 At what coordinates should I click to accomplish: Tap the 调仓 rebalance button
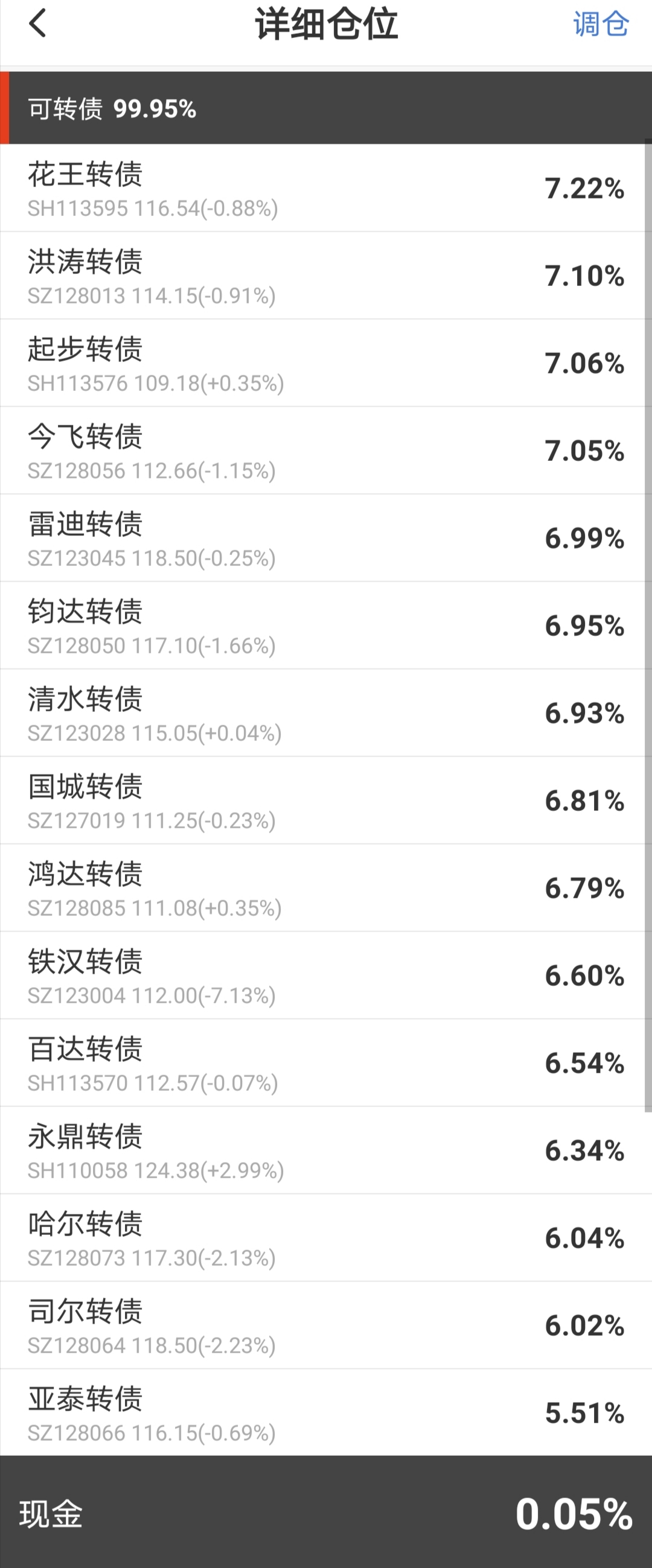tap(600, 24)
